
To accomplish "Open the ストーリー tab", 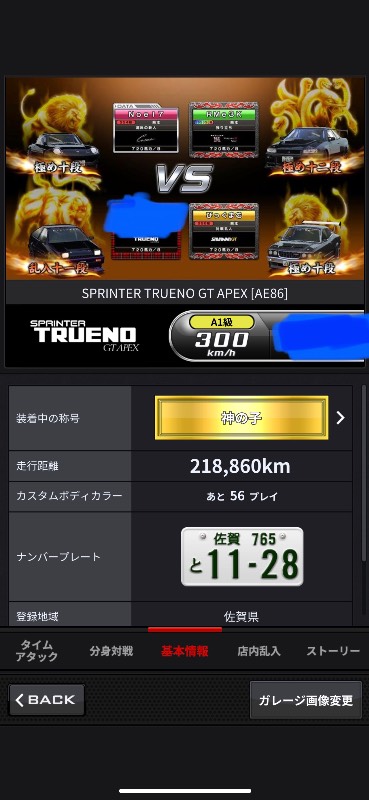I will click(333, 651).
